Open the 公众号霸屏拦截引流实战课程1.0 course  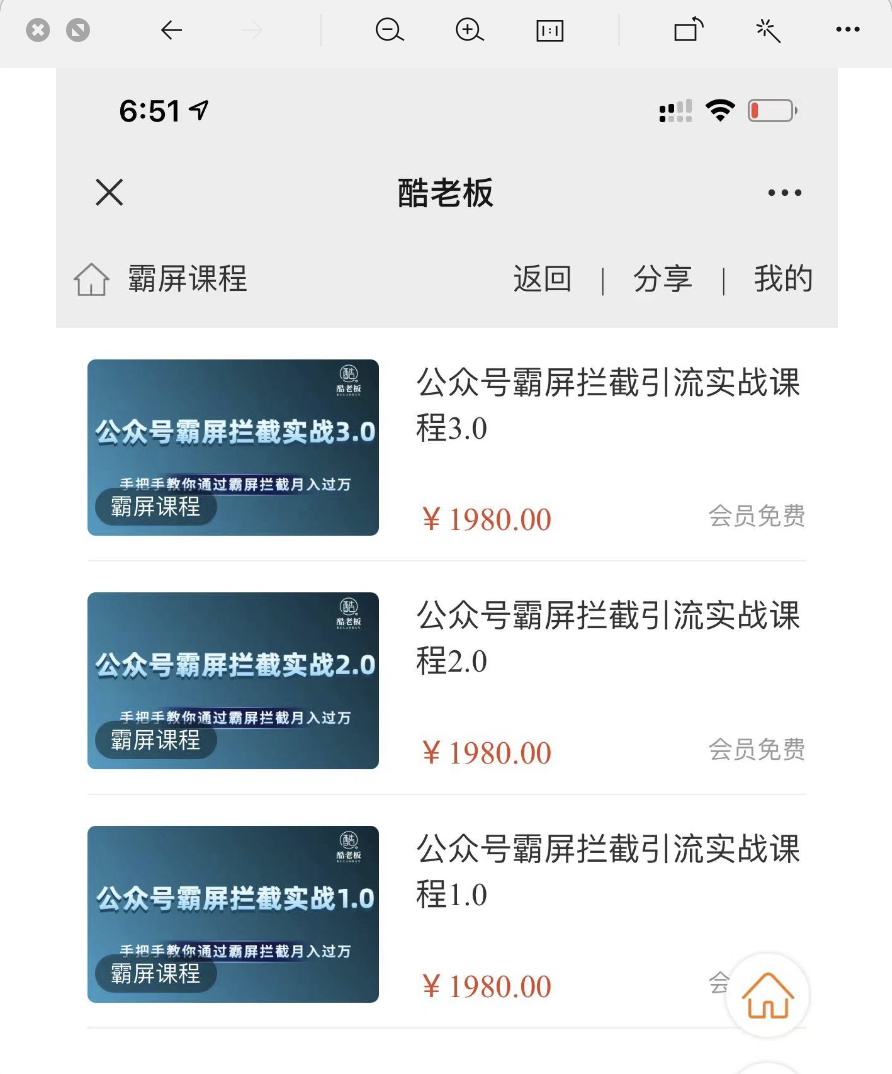coord(608,871)
